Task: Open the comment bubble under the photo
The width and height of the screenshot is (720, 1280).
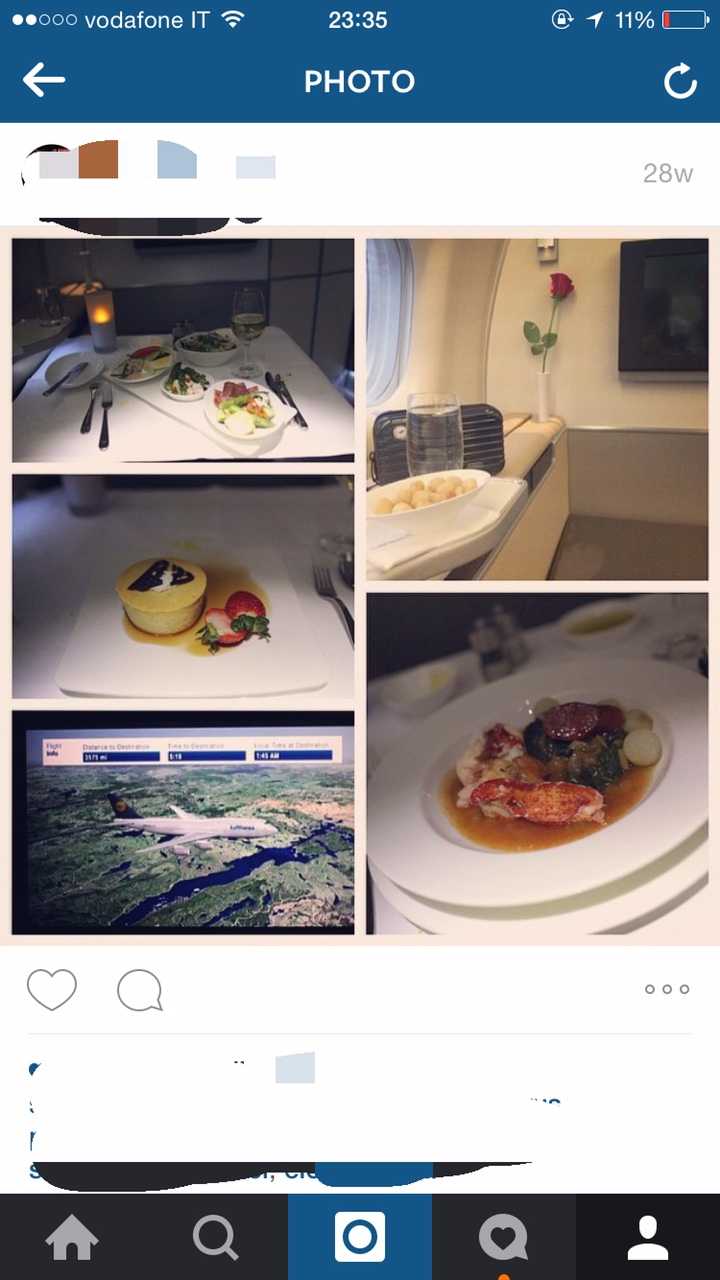Action: [x=140, y=990]
